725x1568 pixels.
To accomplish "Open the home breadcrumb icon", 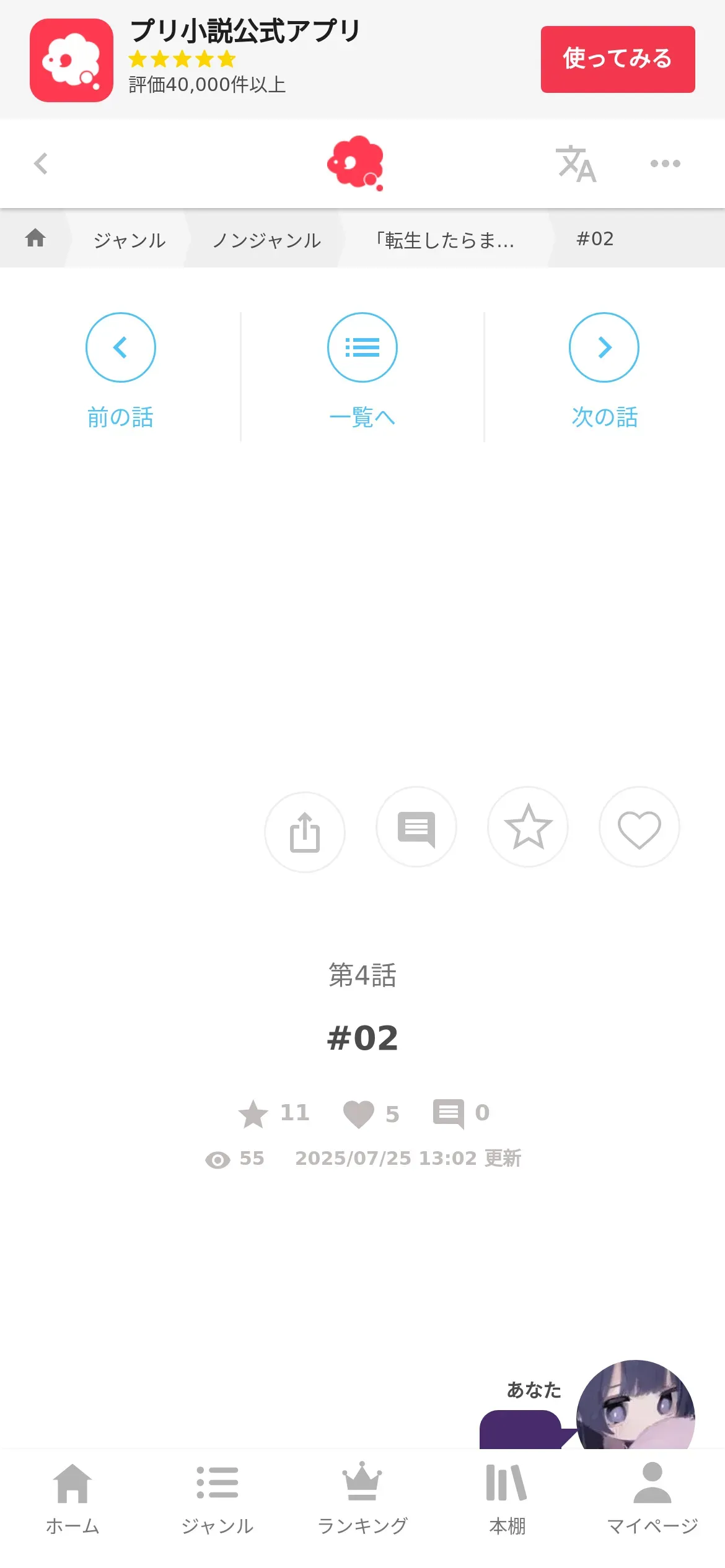I will coord(35,238).
